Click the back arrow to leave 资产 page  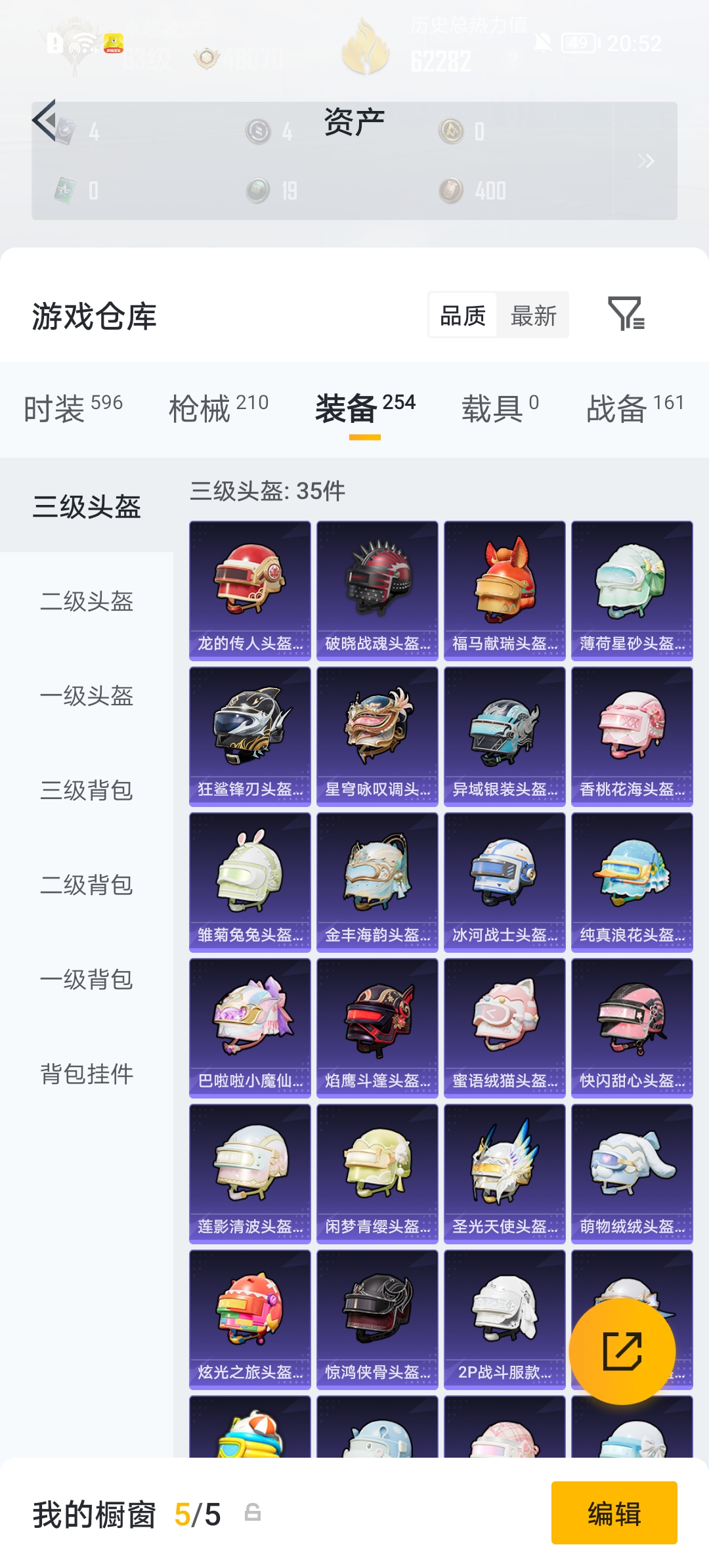43,121
